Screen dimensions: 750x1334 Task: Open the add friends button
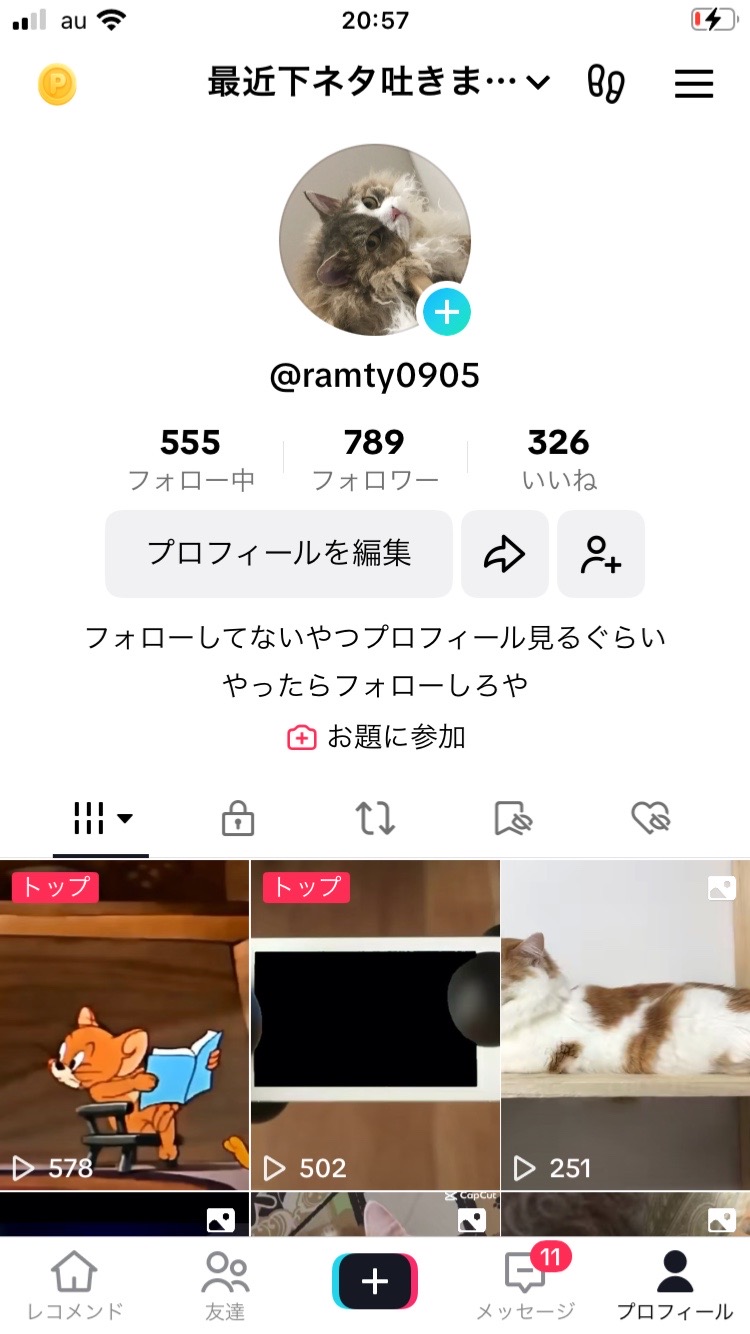600,553
